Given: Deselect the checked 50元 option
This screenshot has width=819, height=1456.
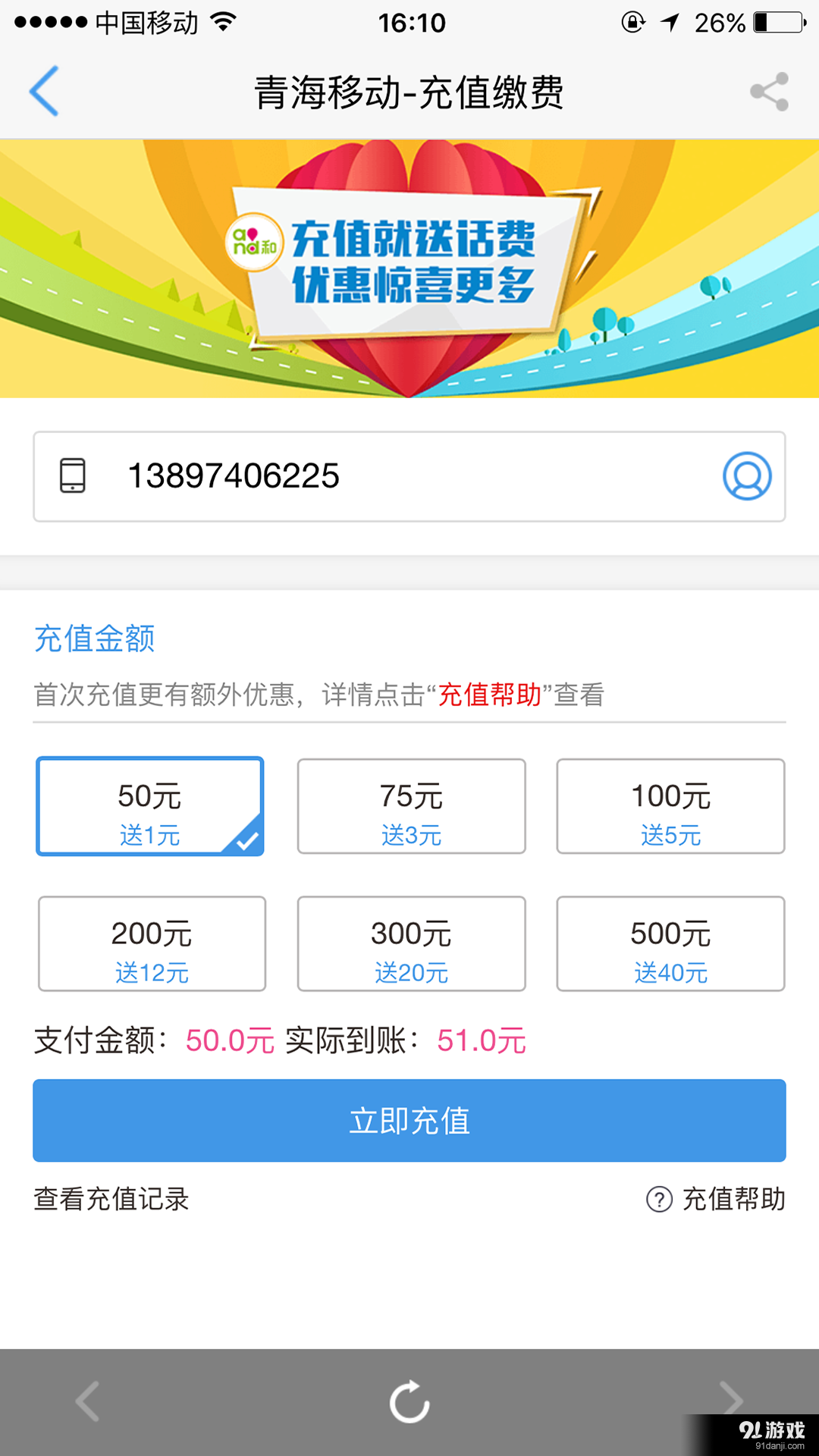Looking at the screenshot, I should pos(149,805).
